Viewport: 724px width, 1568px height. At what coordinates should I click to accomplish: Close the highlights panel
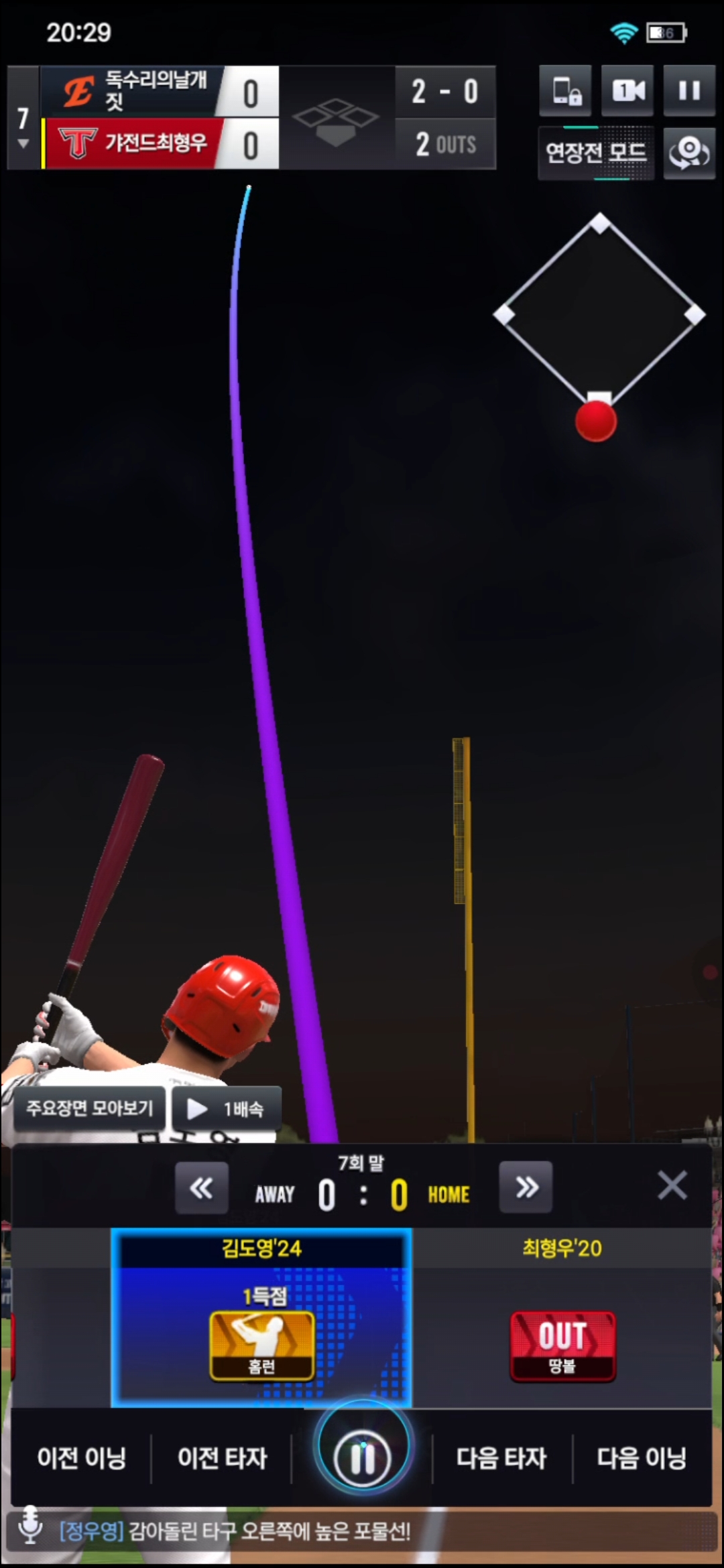[672, 1185]
